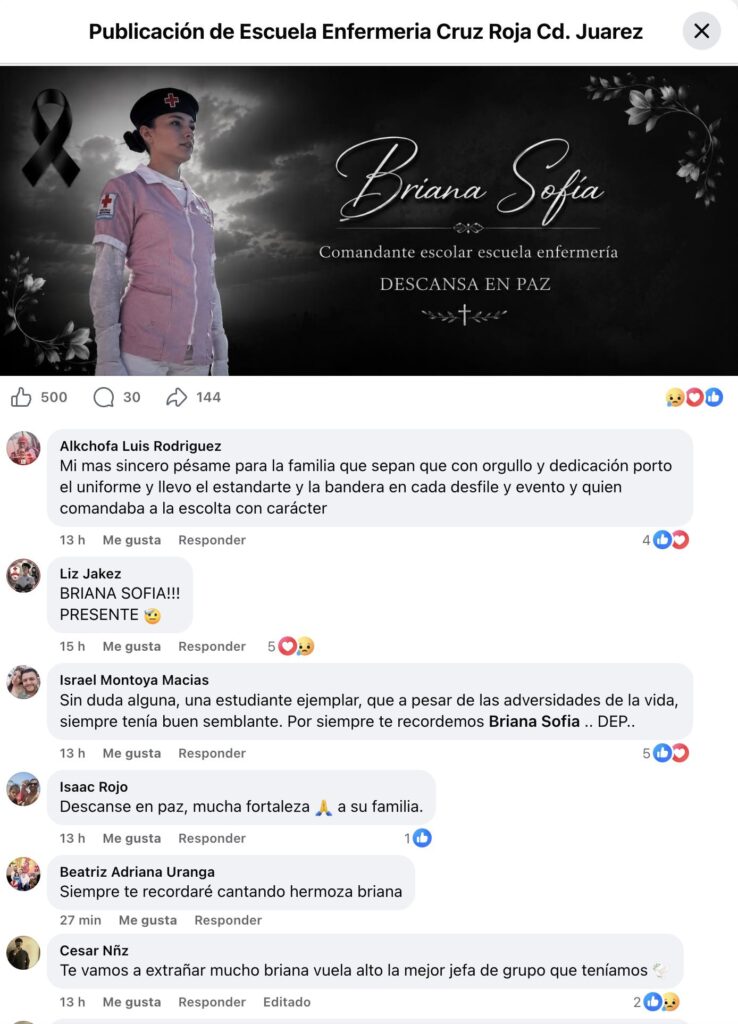Like Beatriz Adriana Uranga's comment
The image size is (738, 1024).
148,920
